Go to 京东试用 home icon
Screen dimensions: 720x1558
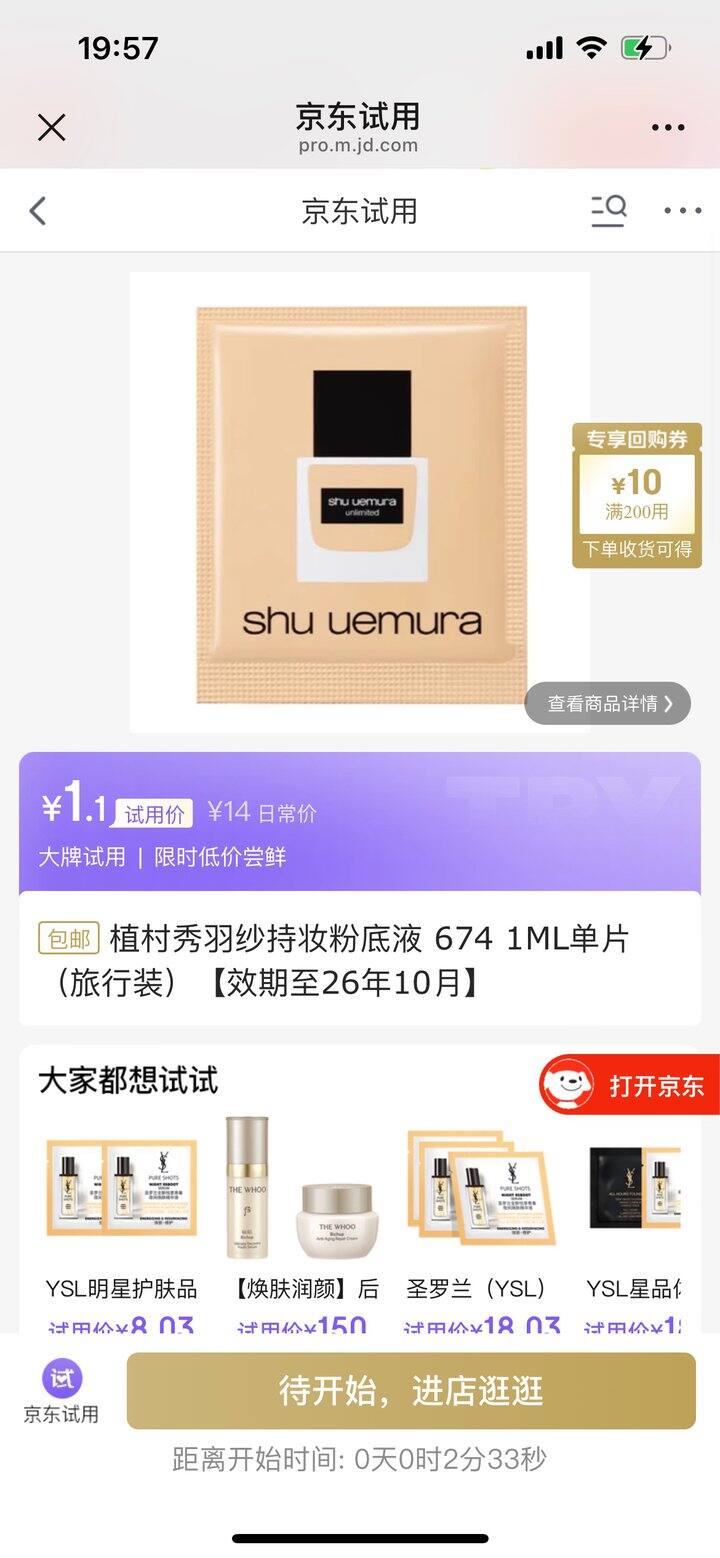pyautogui.click(x=62, y=1390)
